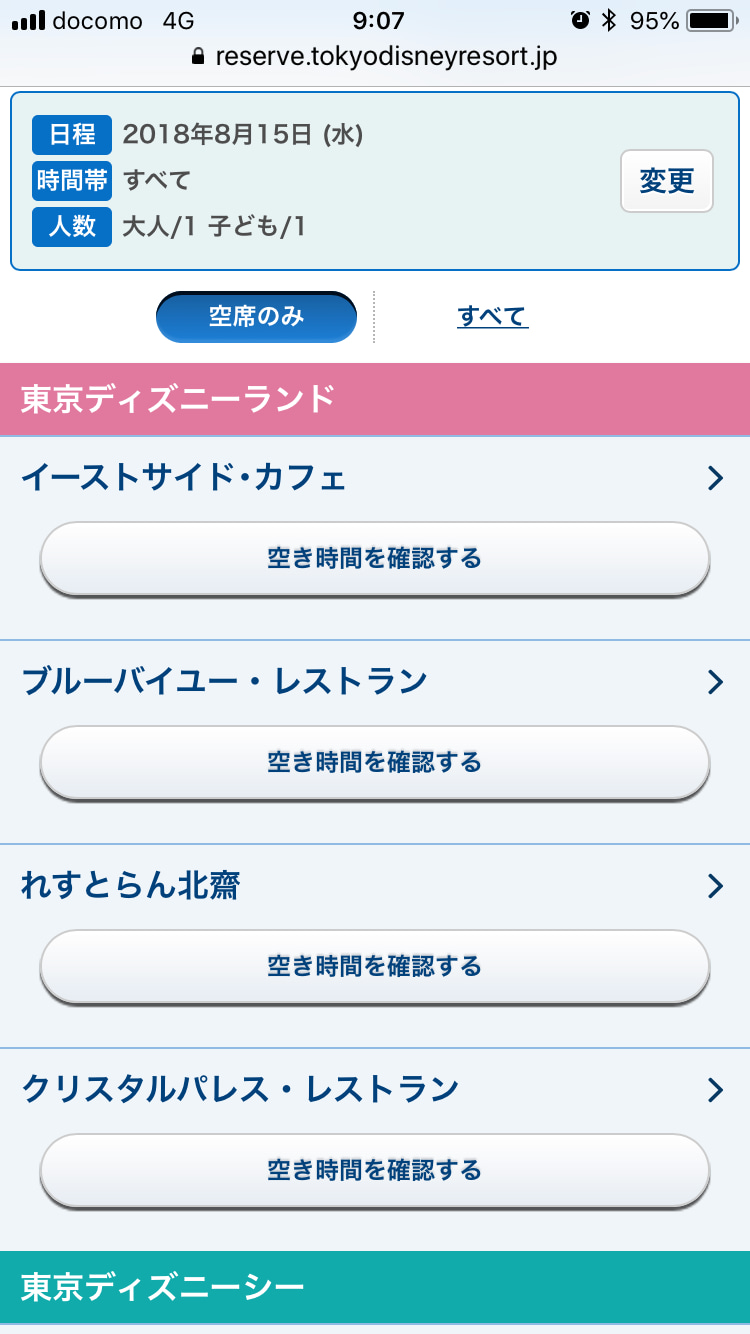Open the 東京ディズニーシー section
750x1334 pixels.
(375, 1287)
